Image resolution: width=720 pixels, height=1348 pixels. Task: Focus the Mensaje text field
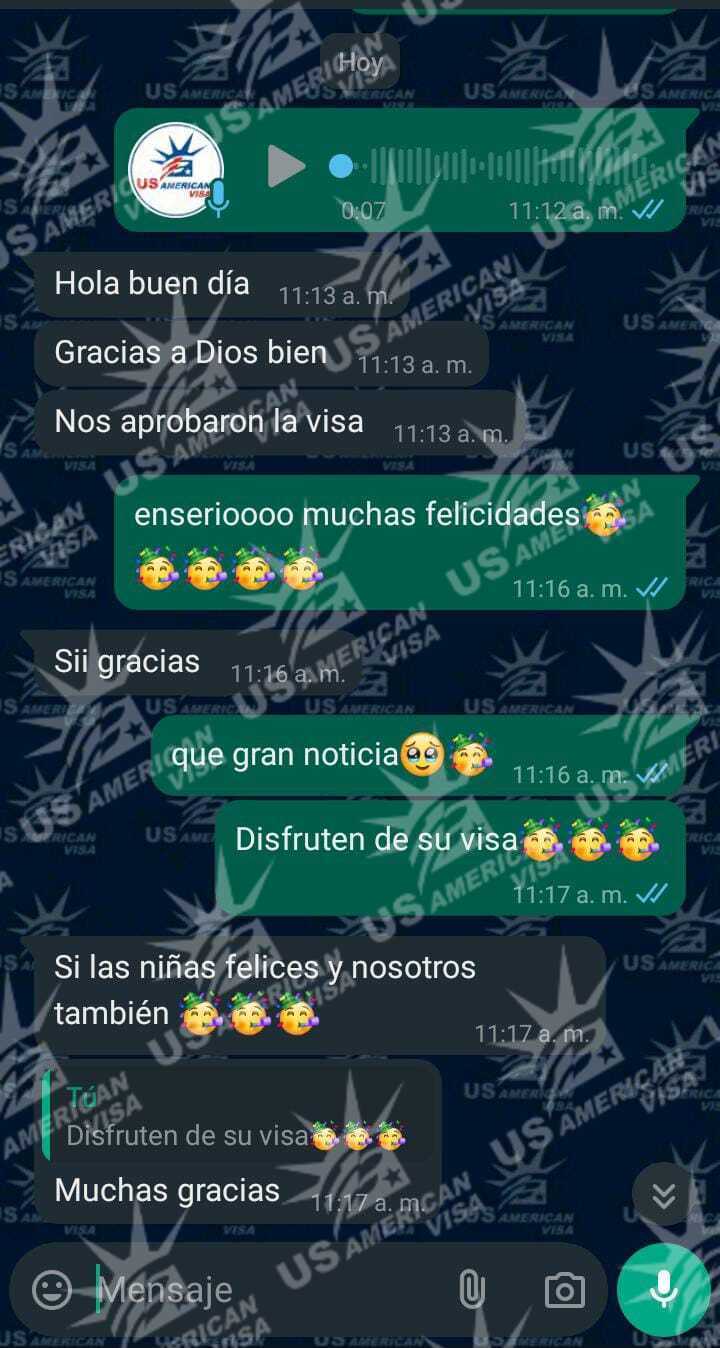[270, 1290]
